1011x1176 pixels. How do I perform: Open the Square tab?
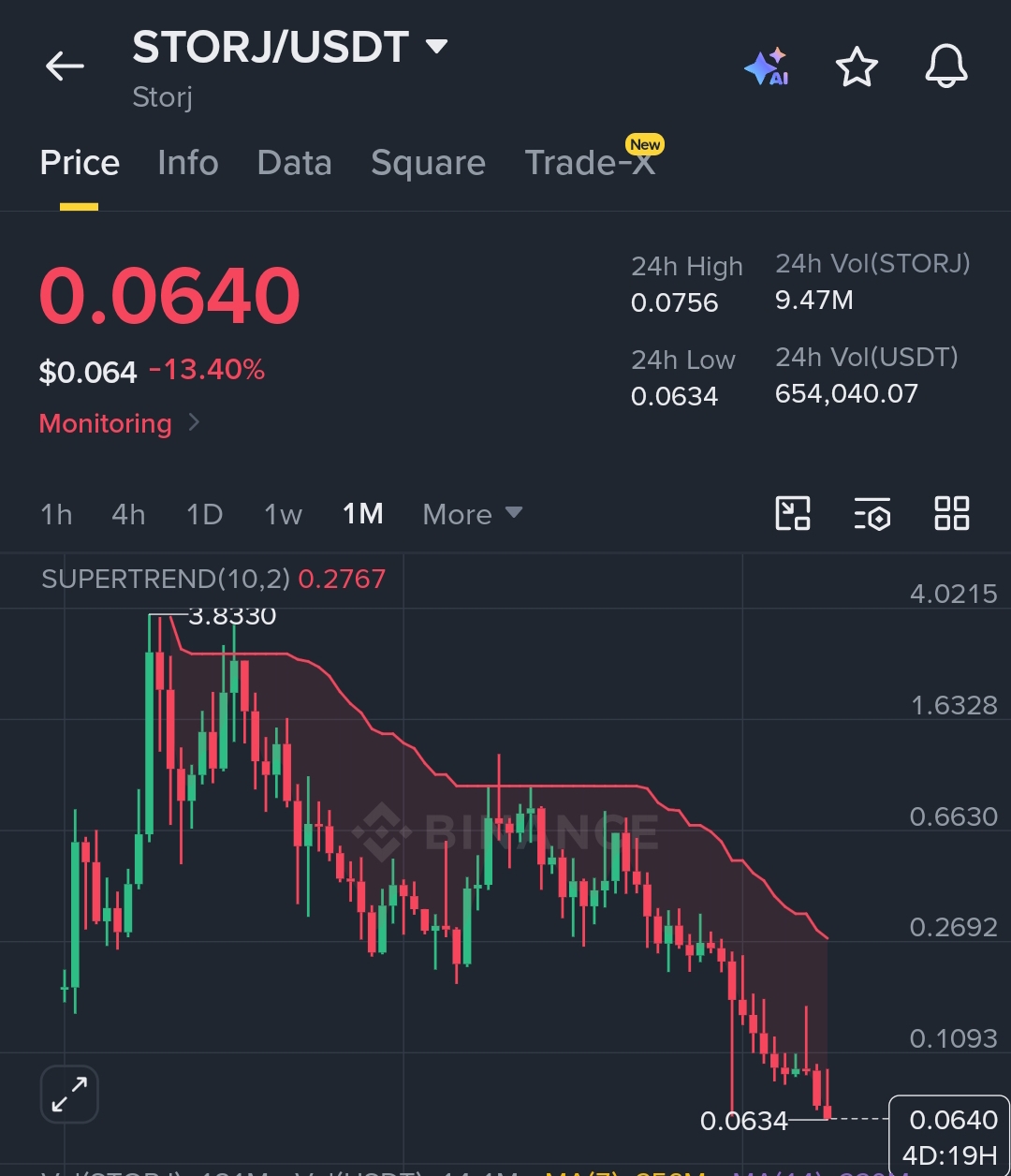tap(428, 163)
